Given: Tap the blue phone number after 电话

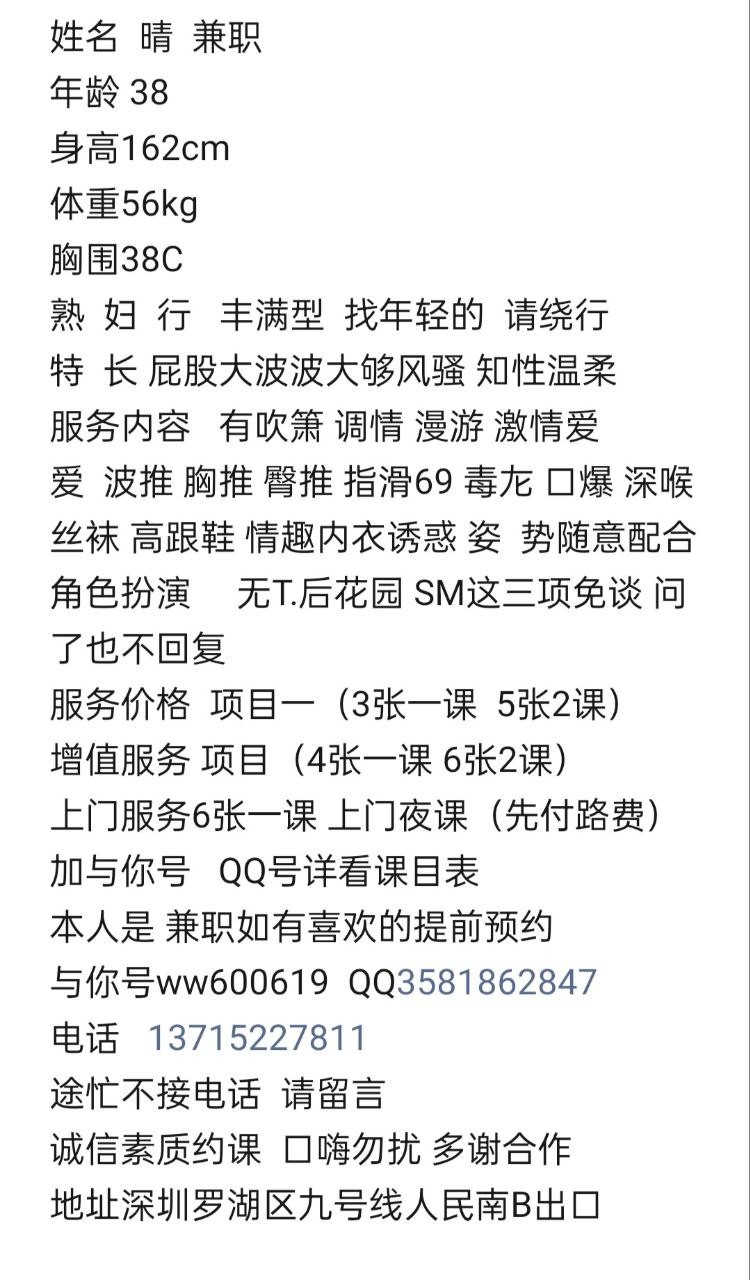Looking at the screenshot, I should pos(258,1038).
